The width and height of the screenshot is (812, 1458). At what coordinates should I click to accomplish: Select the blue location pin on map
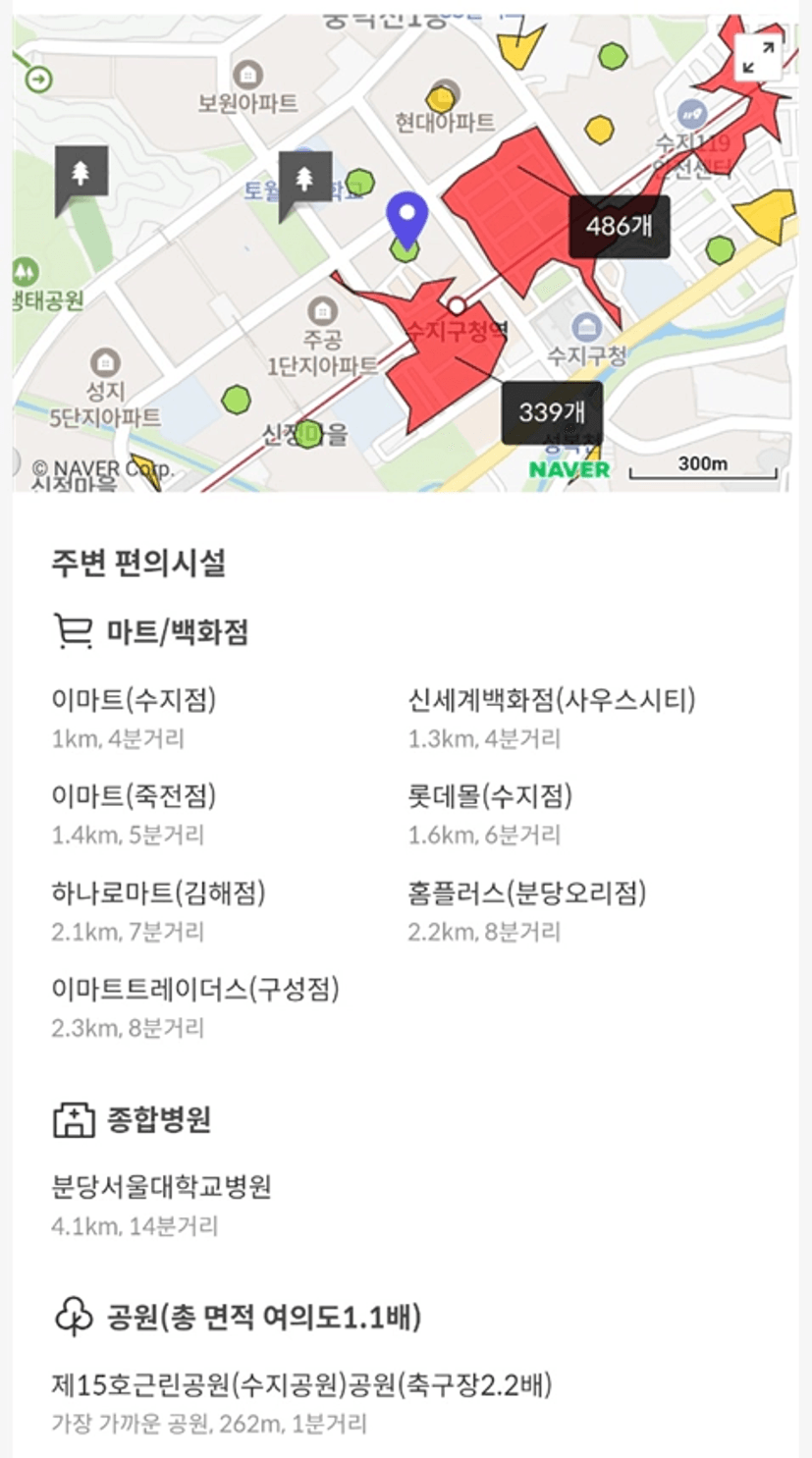click(x=406, y=221)
